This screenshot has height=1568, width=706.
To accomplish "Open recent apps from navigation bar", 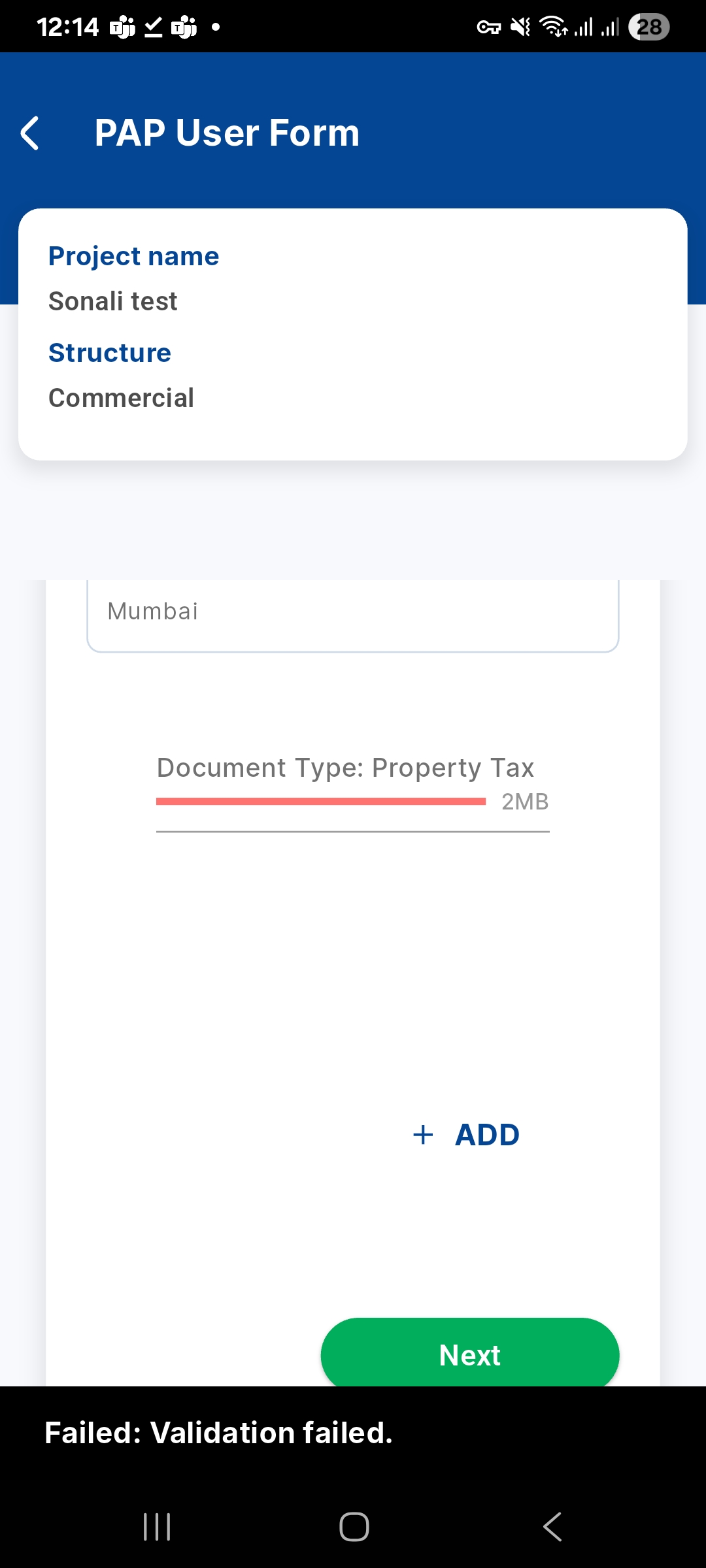I will [157, 1527].
